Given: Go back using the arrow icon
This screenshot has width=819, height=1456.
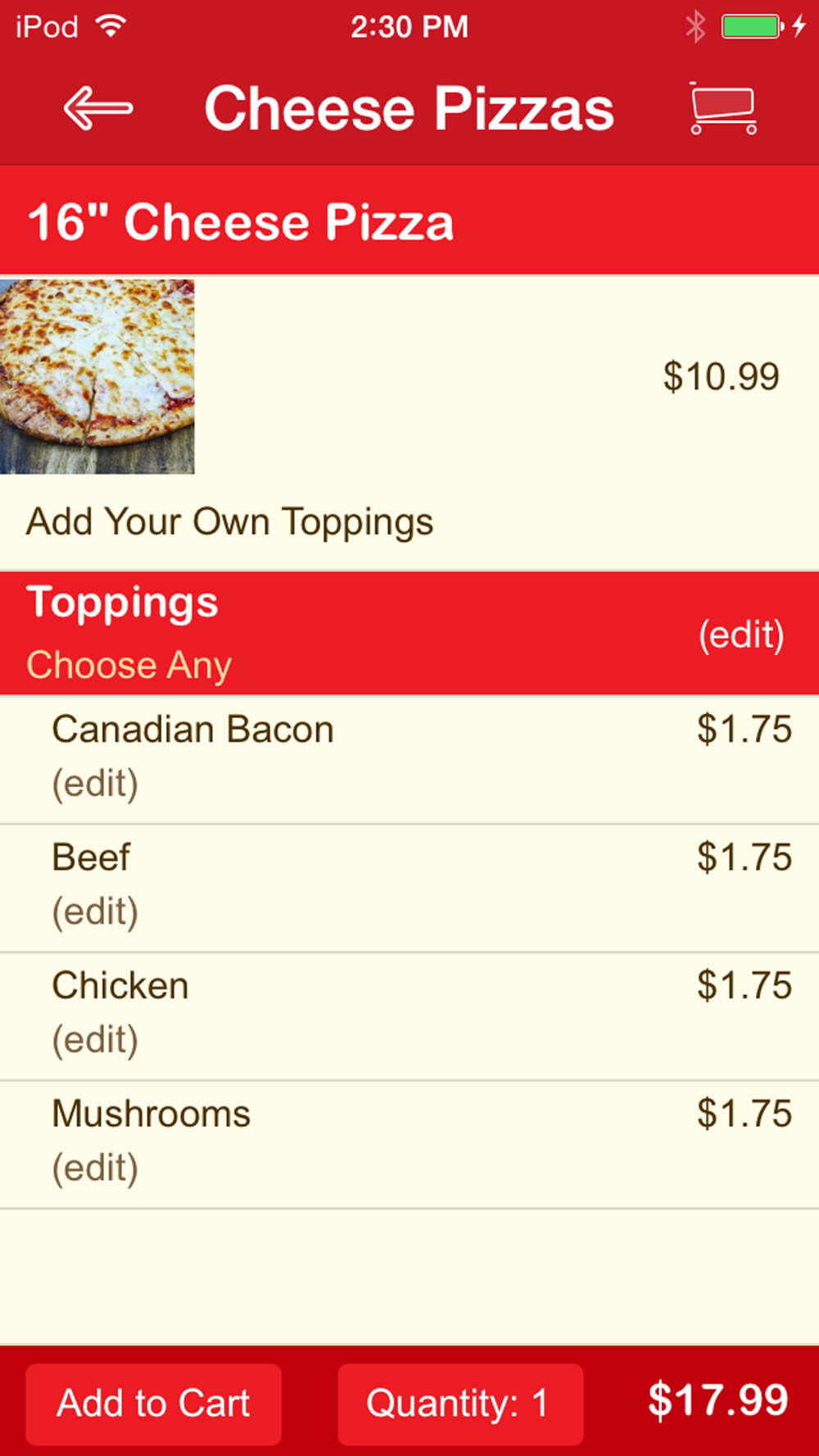Looking at the screenshot, I should point(98,108).
